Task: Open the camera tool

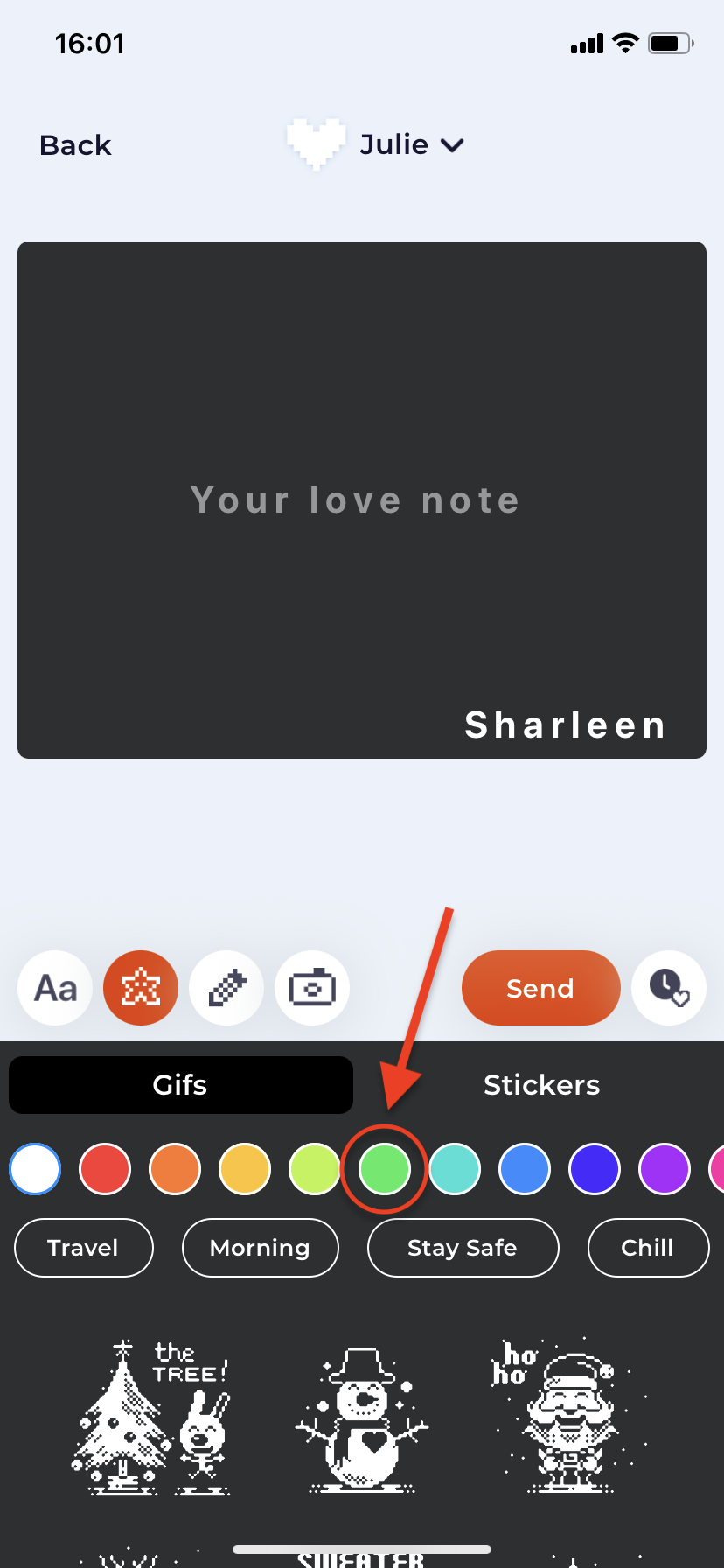Action: (312, 988)
